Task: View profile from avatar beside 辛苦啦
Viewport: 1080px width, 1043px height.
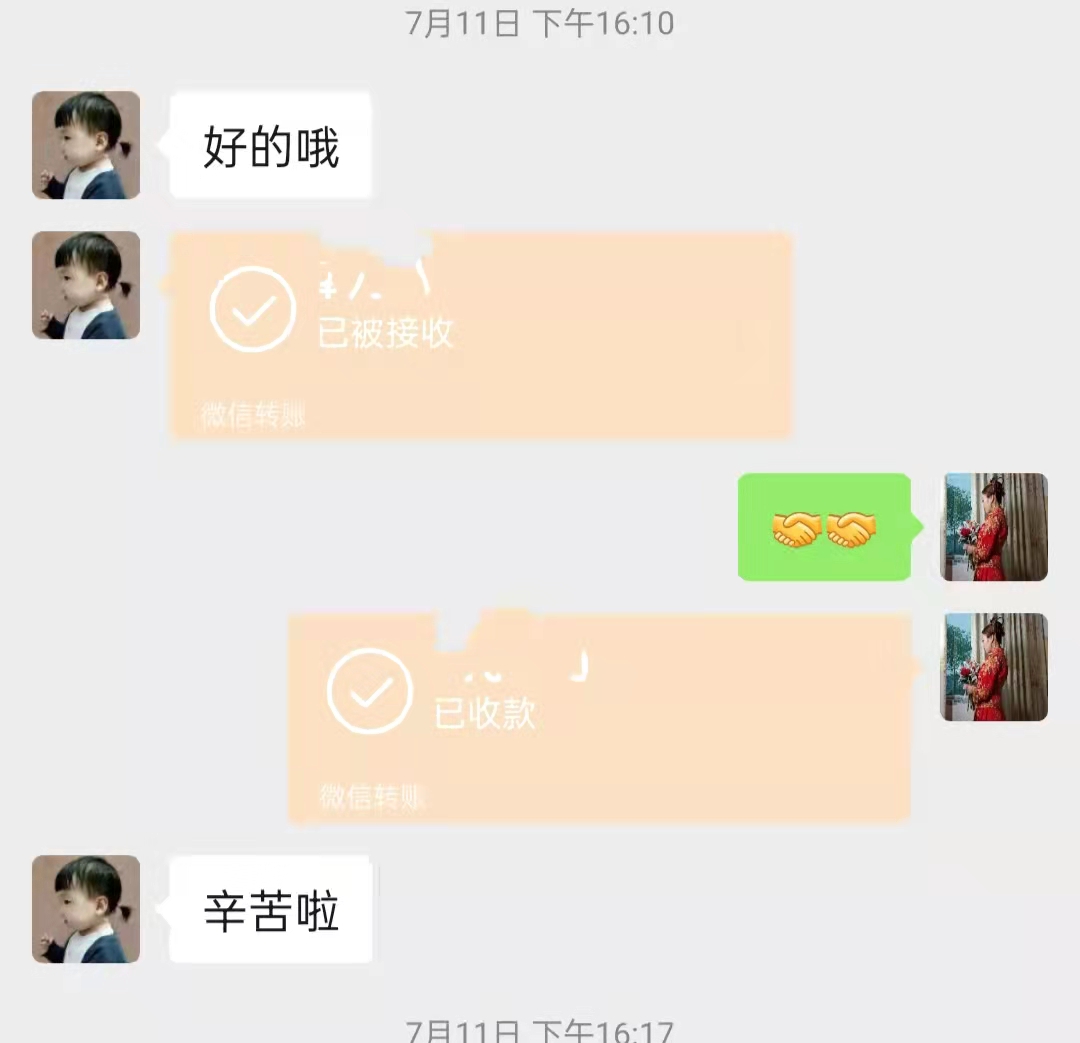Action: 86,909
